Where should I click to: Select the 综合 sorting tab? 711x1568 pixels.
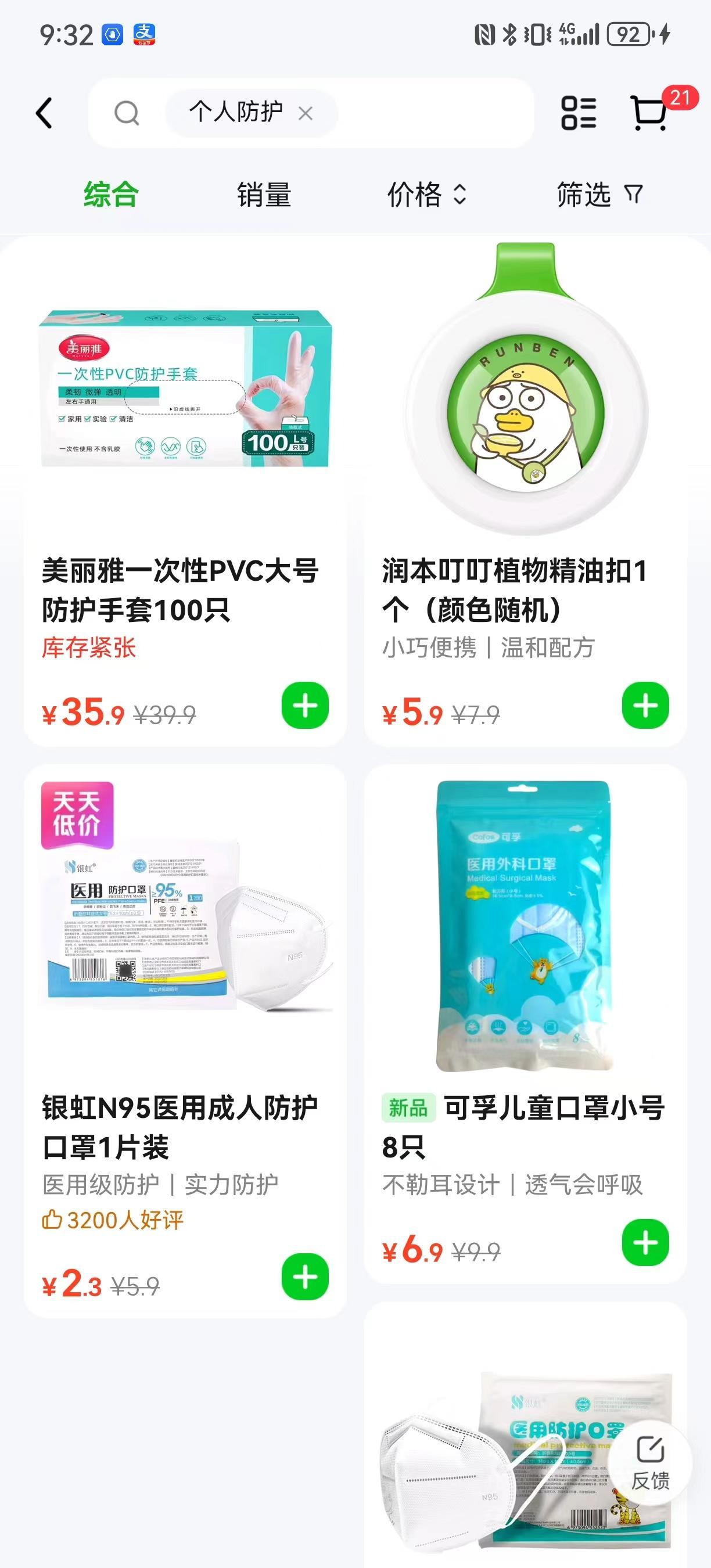[x=112, y=195]
